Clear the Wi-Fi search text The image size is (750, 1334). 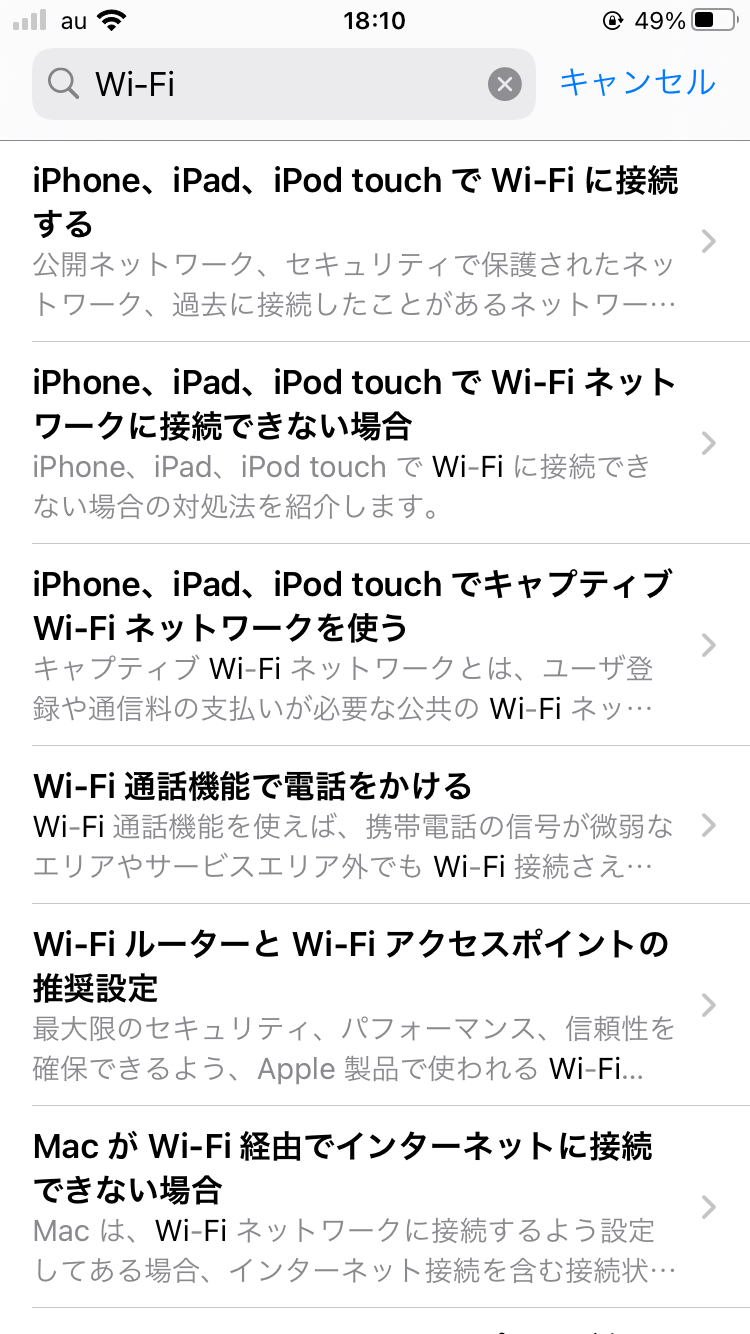coord(505,84)
